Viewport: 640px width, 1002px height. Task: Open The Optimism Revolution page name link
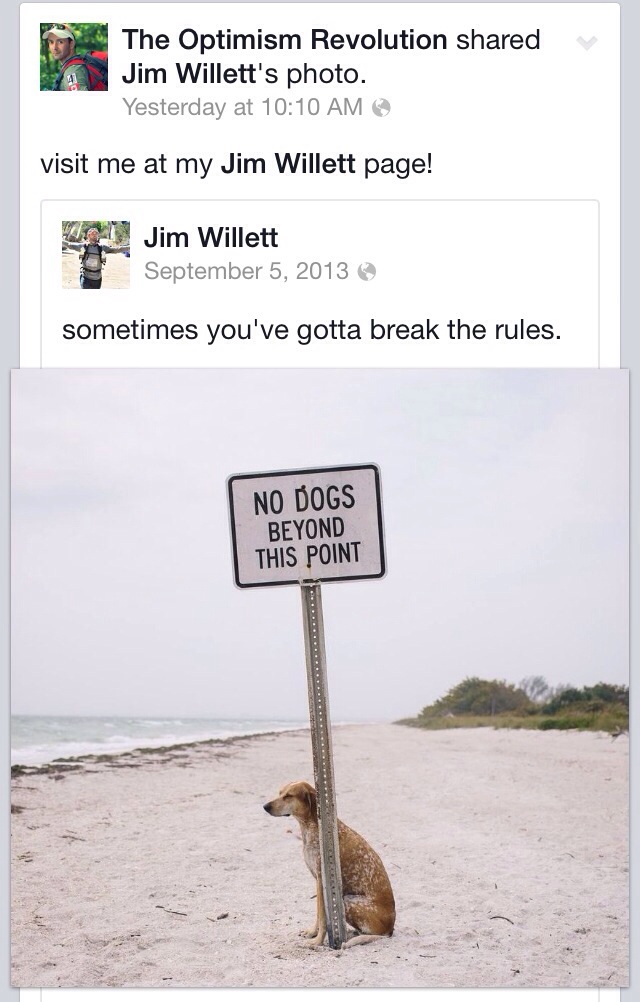[284, 40]
